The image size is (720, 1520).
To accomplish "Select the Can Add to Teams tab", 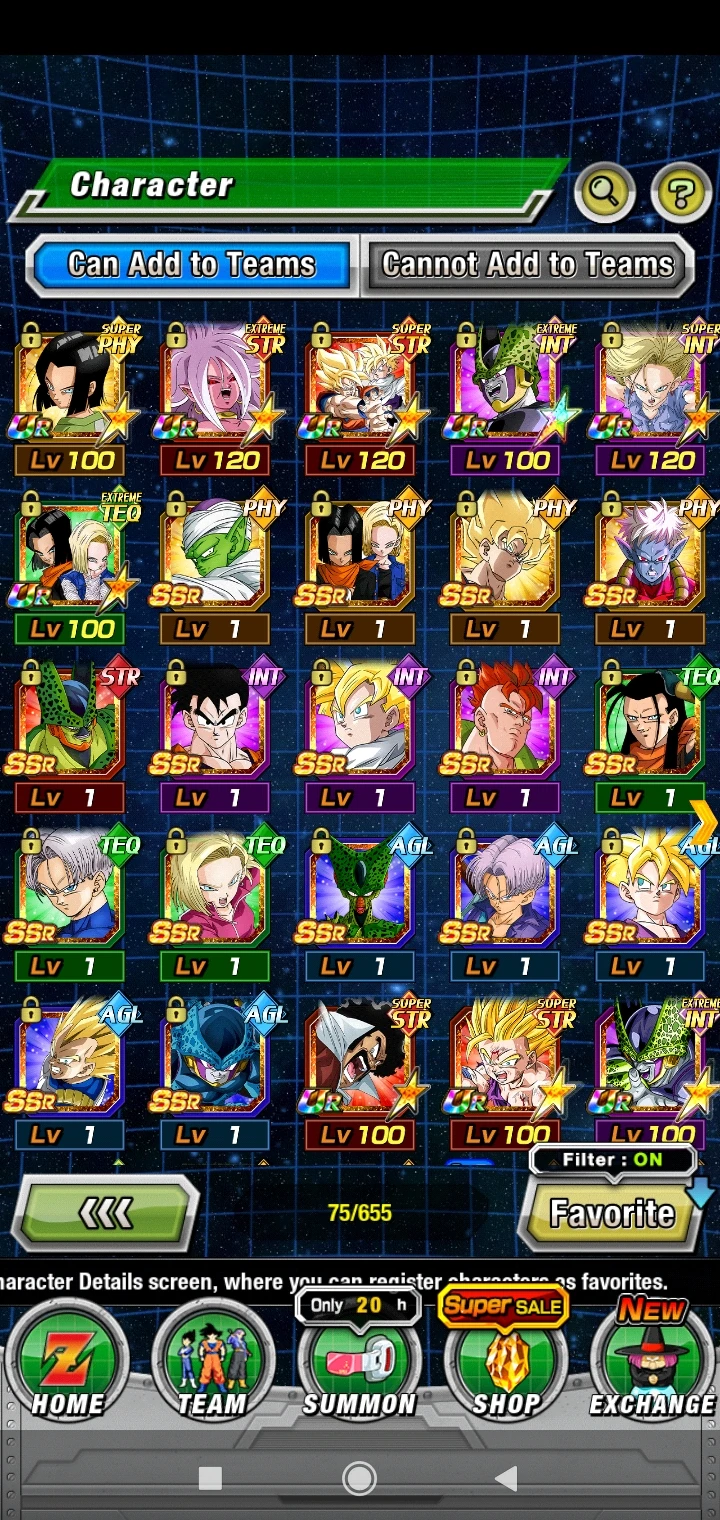I will (x=191, y=264).
